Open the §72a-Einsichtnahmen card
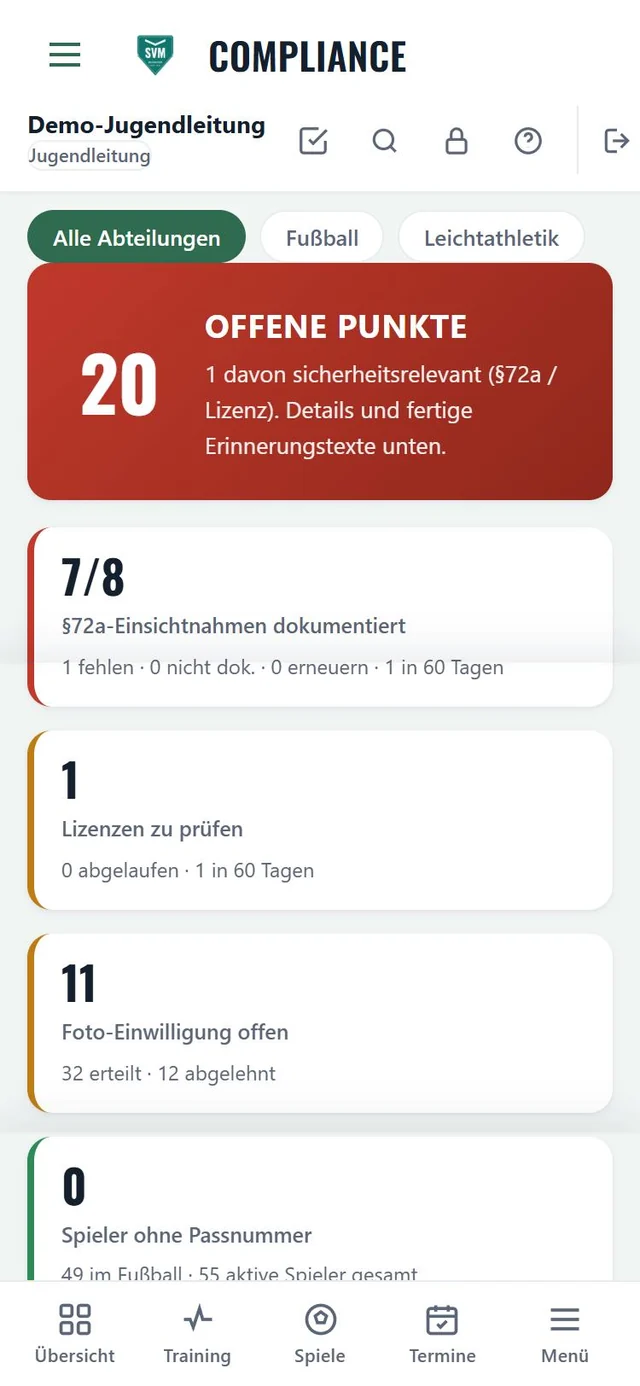Screen dimensions: 640x1386 click(320, 617)
